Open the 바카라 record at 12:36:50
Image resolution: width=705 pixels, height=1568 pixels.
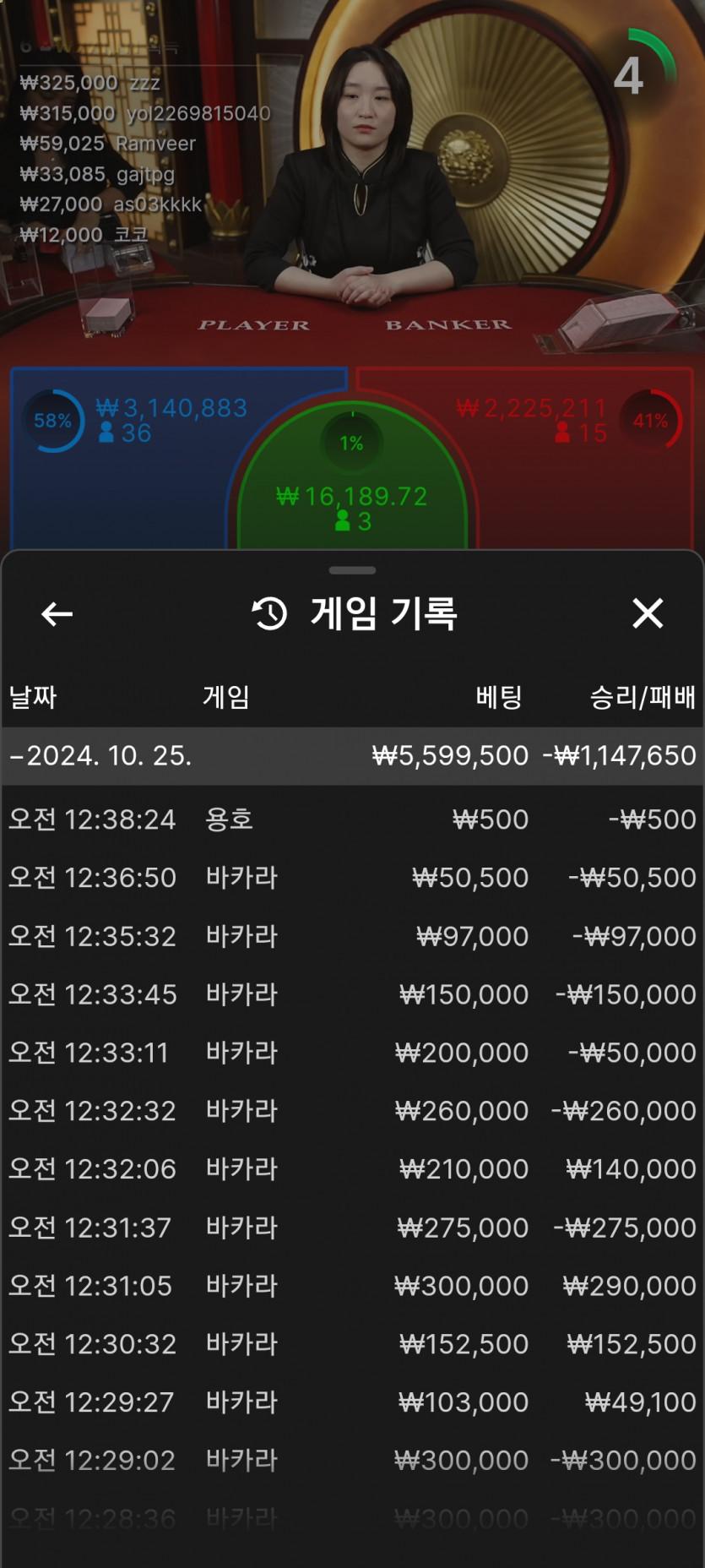pos(352,878)
